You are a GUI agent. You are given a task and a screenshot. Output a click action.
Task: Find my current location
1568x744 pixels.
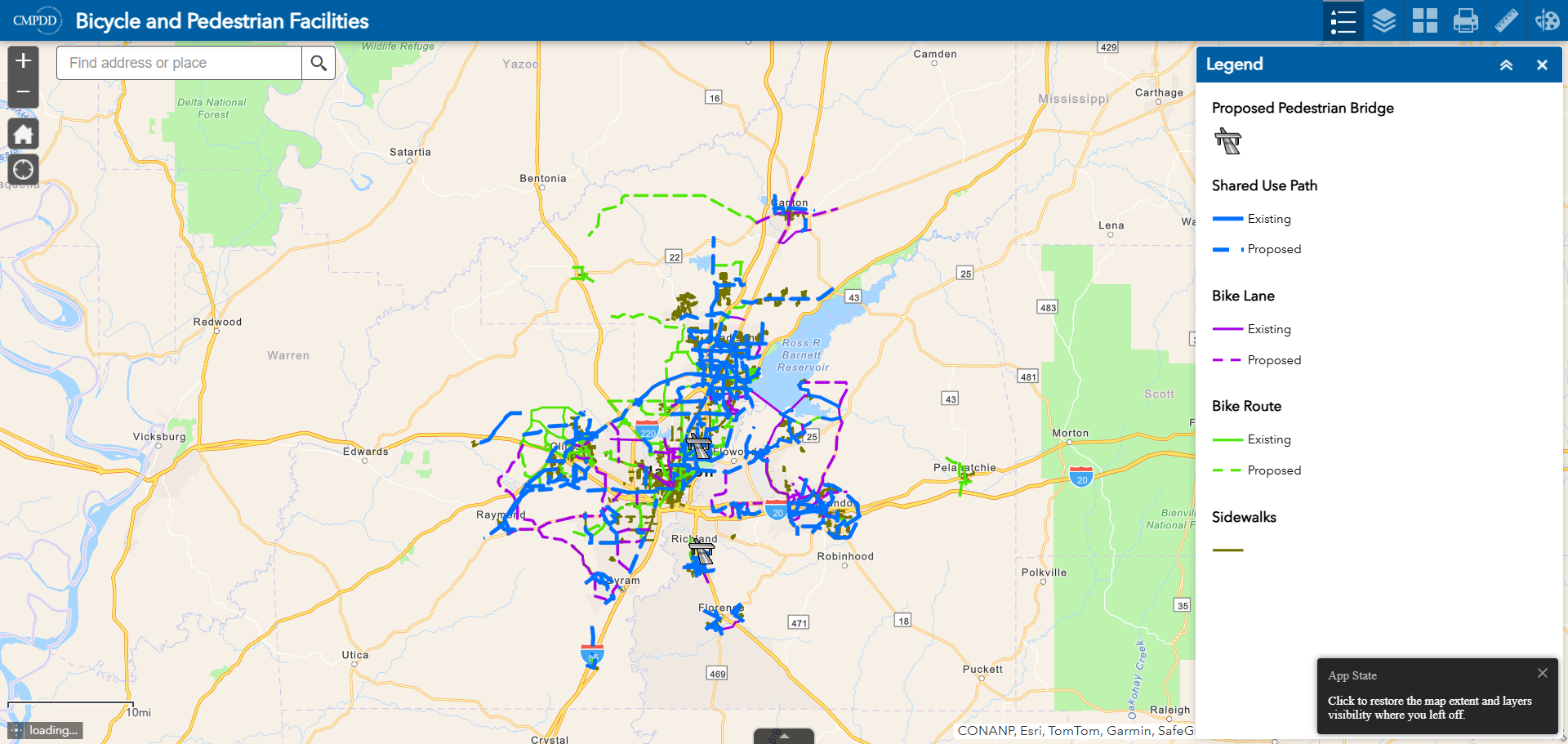[23, 169]
